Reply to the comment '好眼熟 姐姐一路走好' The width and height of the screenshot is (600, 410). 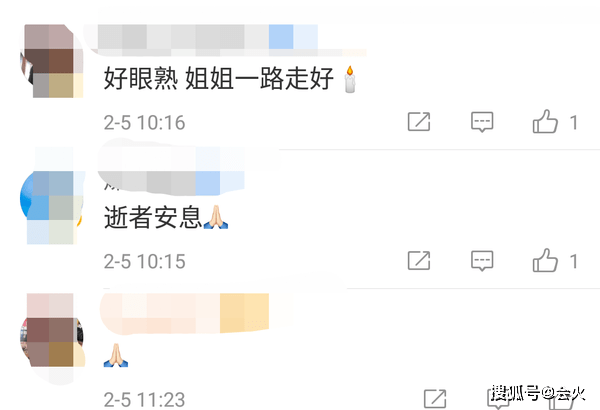(482, 122)
